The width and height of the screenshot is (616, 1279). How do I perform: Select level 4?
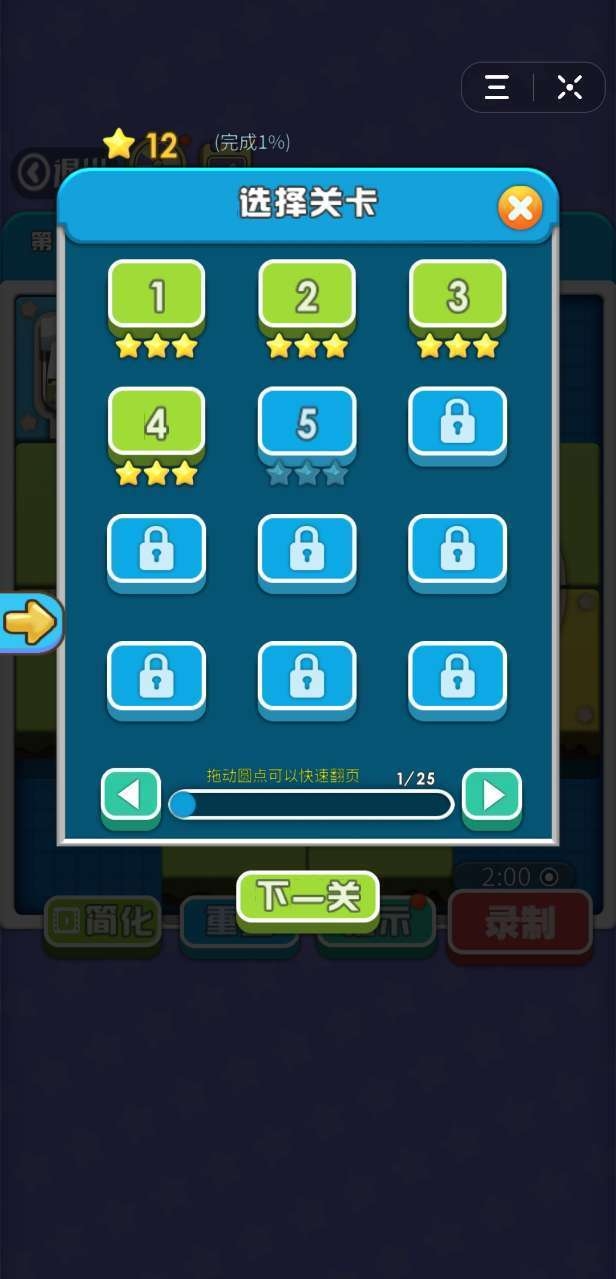(157, 423)
